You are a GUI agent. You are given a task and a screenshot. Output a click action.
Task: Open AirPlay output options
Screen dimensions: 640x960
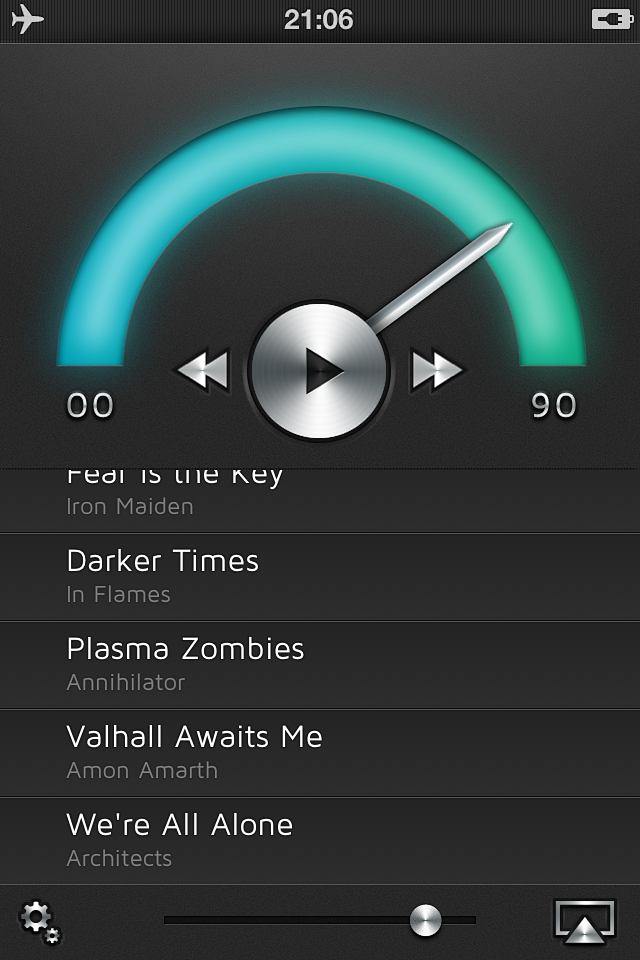(x=585, y=921)
